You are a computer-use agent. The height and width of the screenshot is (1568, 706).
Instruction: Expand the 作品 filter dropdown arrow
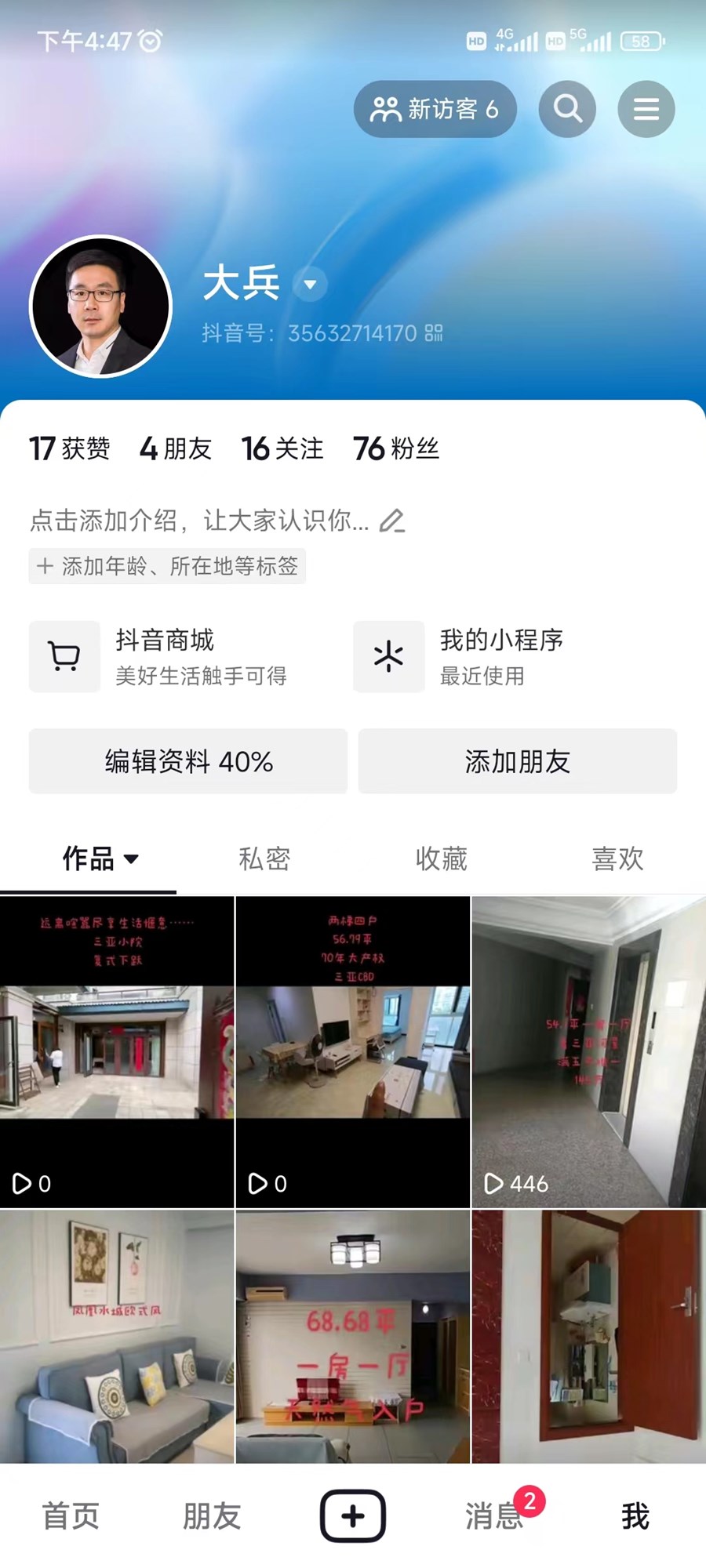click(x=135, y=860)
